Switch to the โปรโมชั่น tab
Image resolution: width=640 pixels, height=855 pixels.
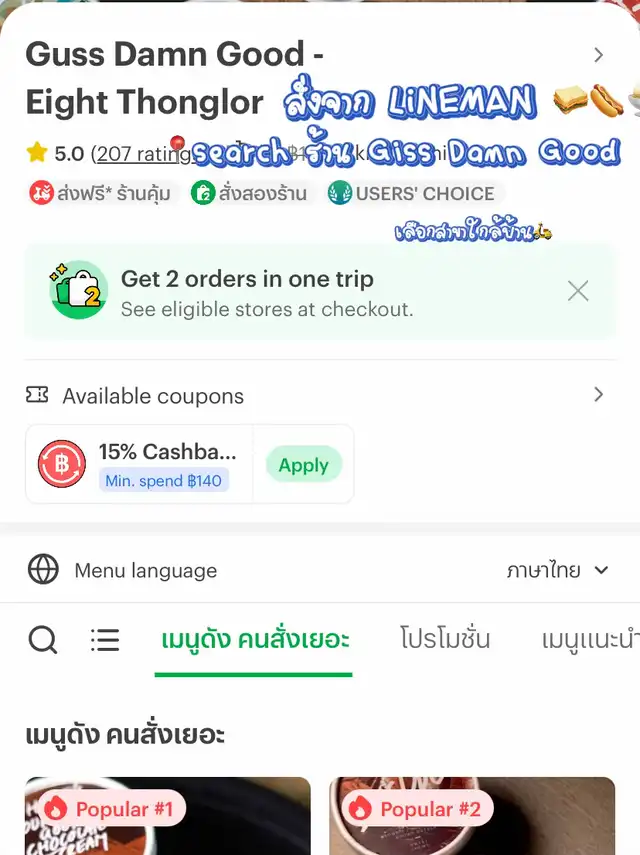tap(445, 639)
